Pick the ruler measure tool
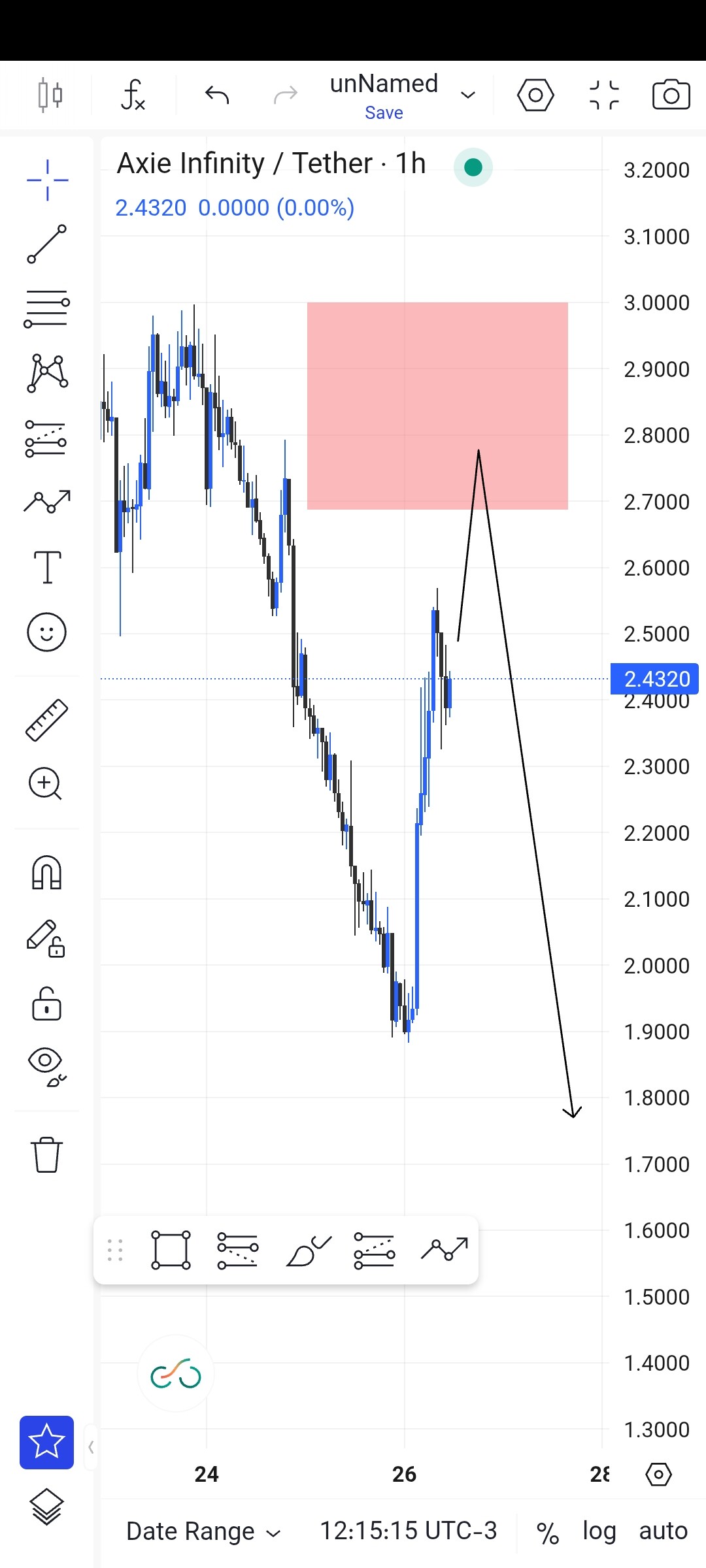The image size is (706, 1568). pos(47,719)
